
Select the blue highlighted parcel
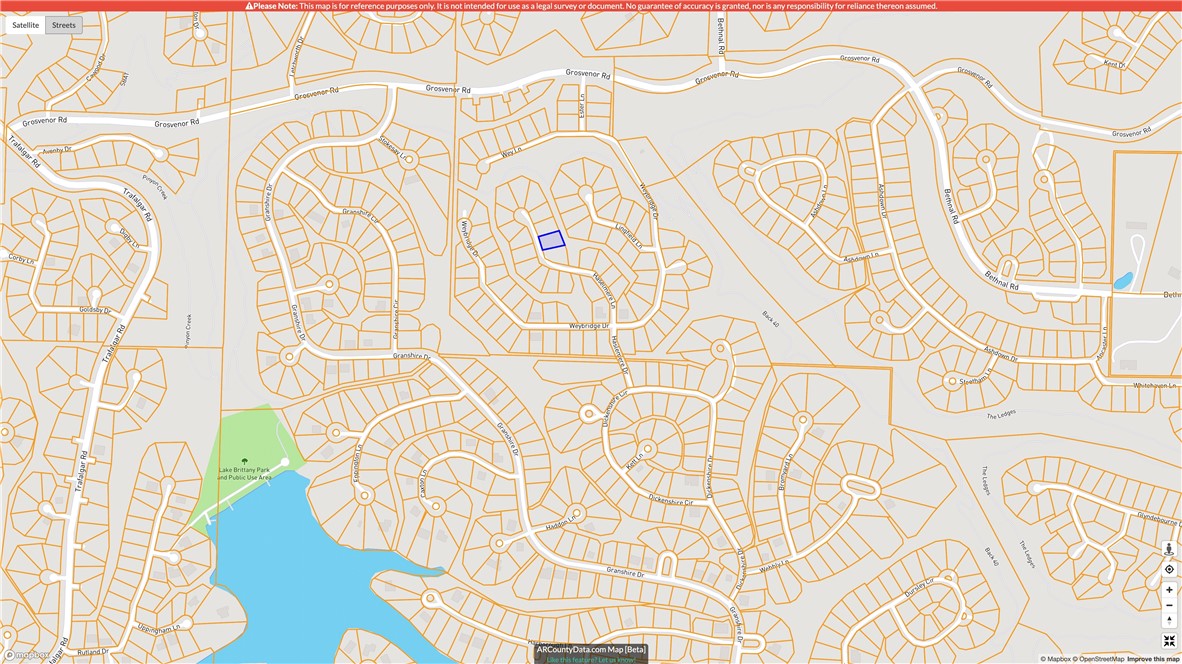click(552, 240)
